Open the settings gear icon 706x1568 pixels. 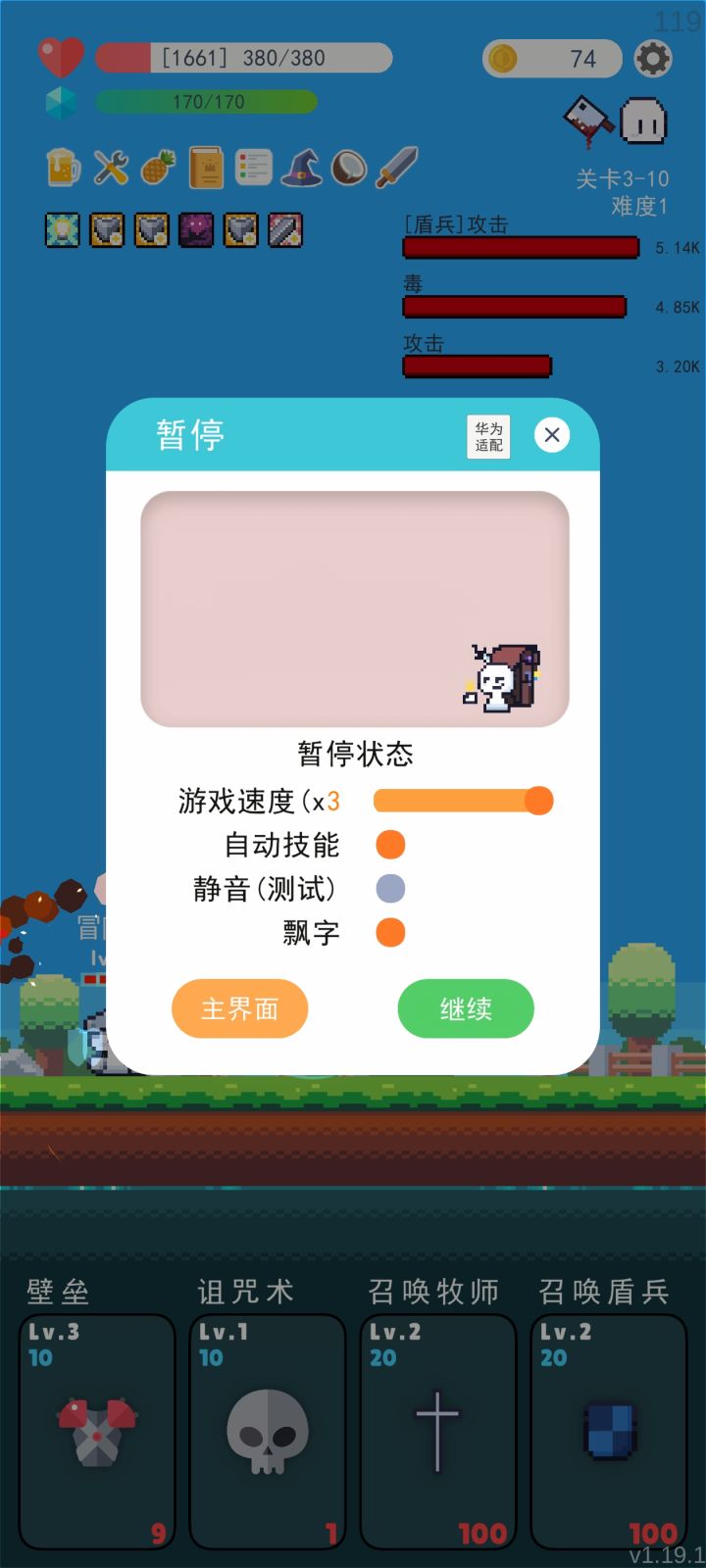coord(653,59)
